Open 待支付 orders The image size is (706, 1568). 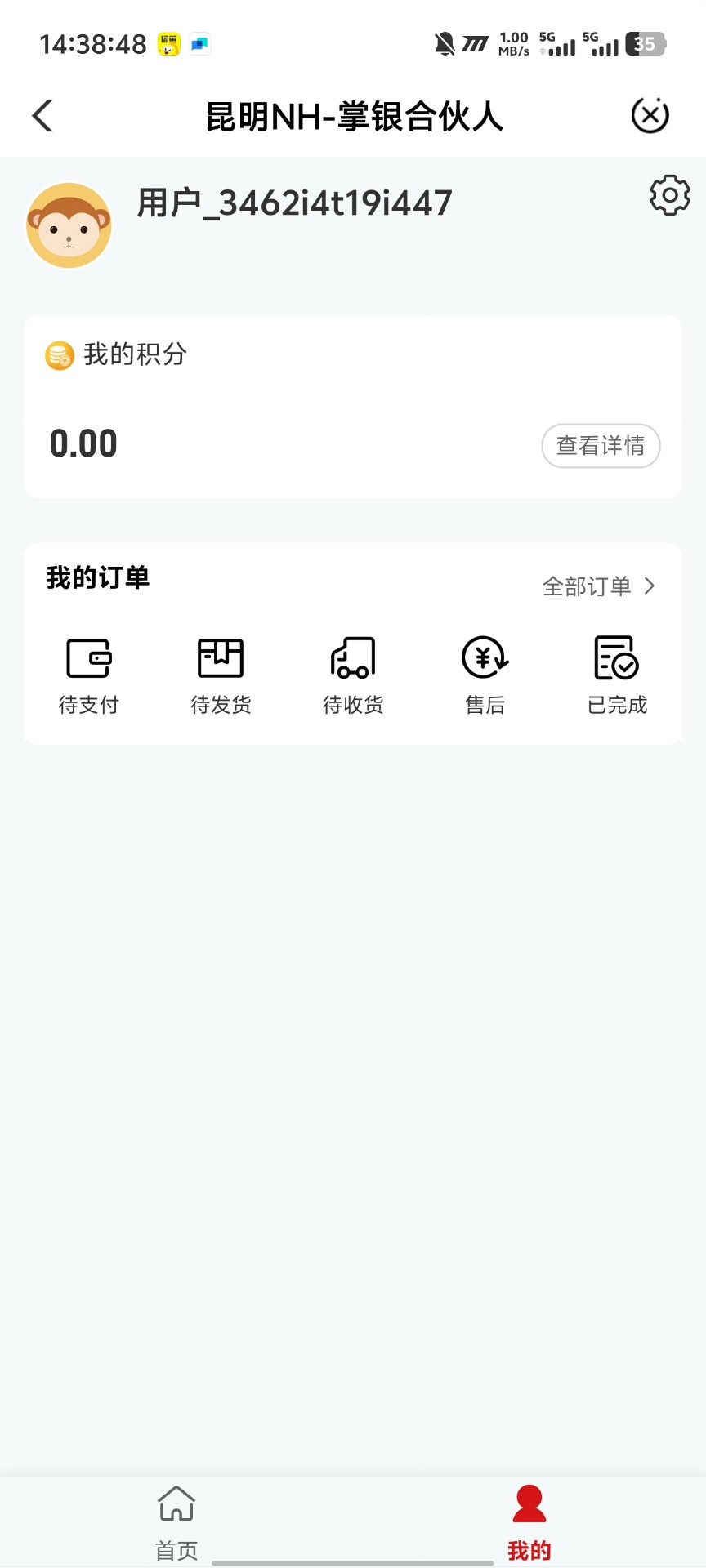pyautogui.click(x=89, y=675)
